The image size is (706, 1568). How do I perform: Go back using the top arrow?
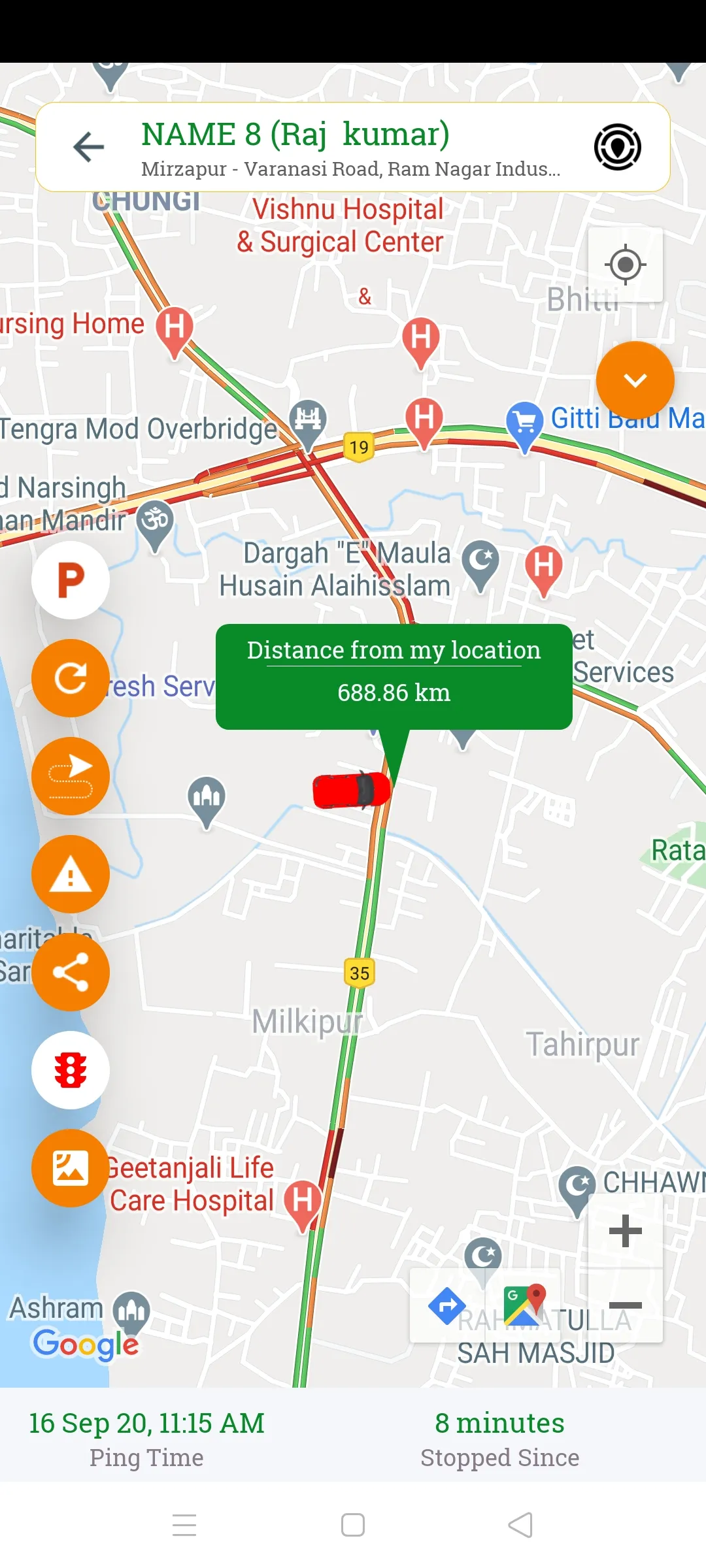coord(89,146)
